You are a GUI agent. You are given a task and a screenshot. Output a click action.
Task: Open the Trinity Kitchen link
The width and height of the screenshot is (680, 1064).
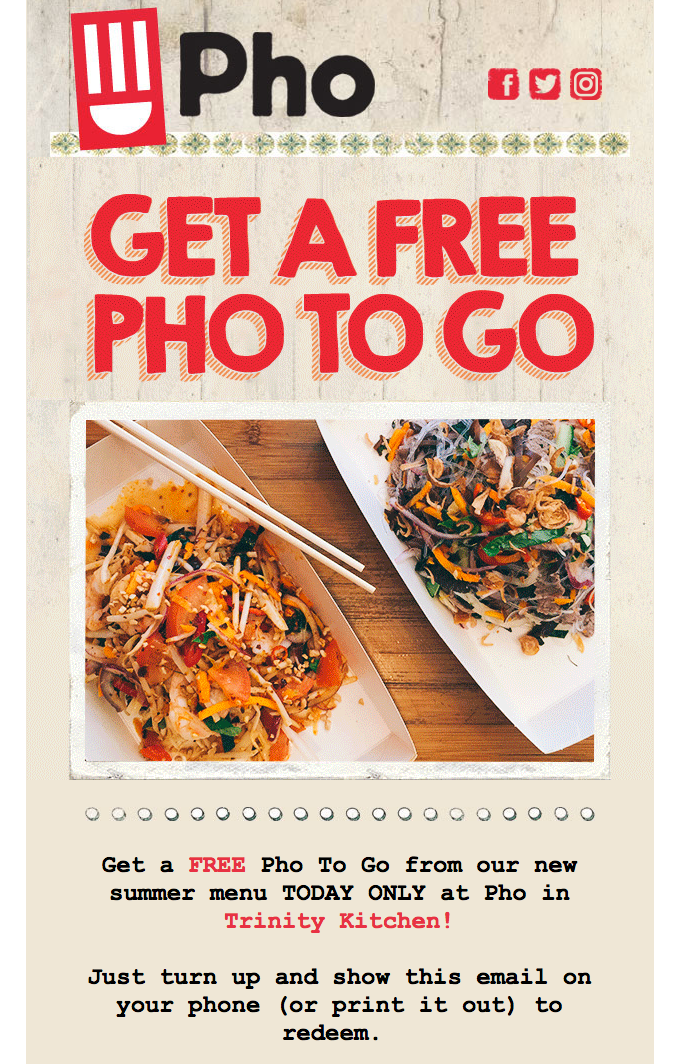pyautogui.click(x=338, y=921)
